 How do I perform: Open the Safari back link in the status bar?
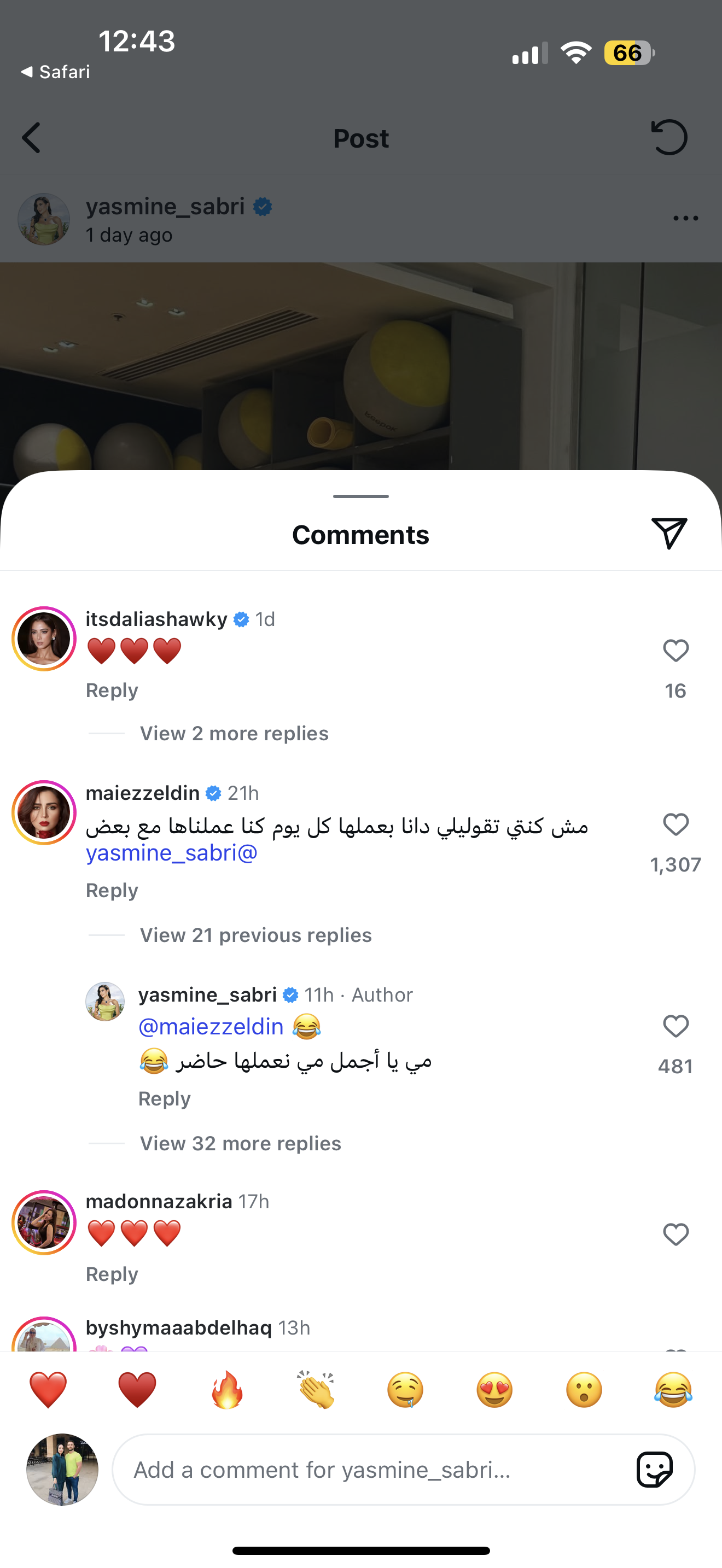[x=55, y=71]
